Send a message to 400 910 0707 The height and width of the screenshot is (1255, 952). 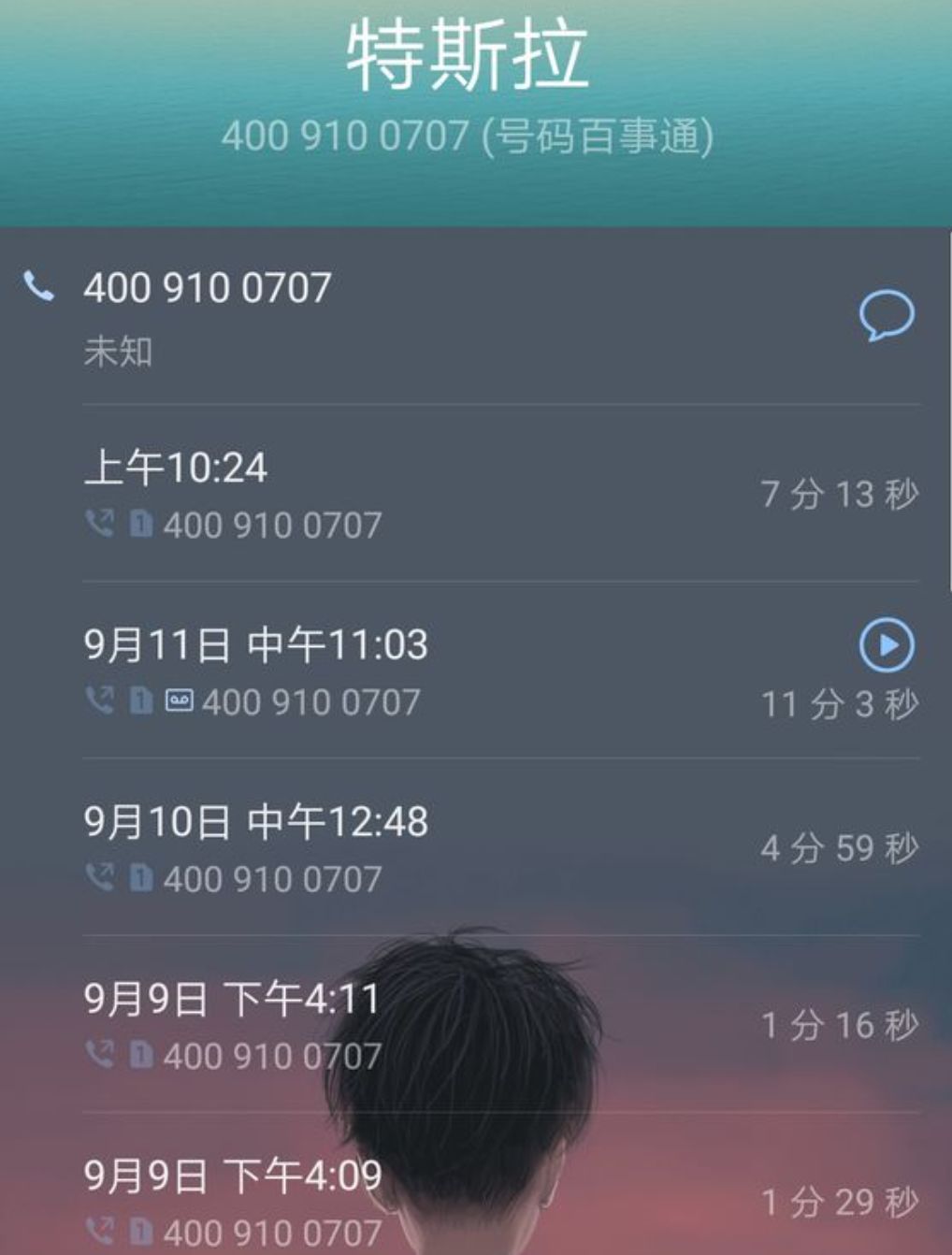(x=886, y=316)
